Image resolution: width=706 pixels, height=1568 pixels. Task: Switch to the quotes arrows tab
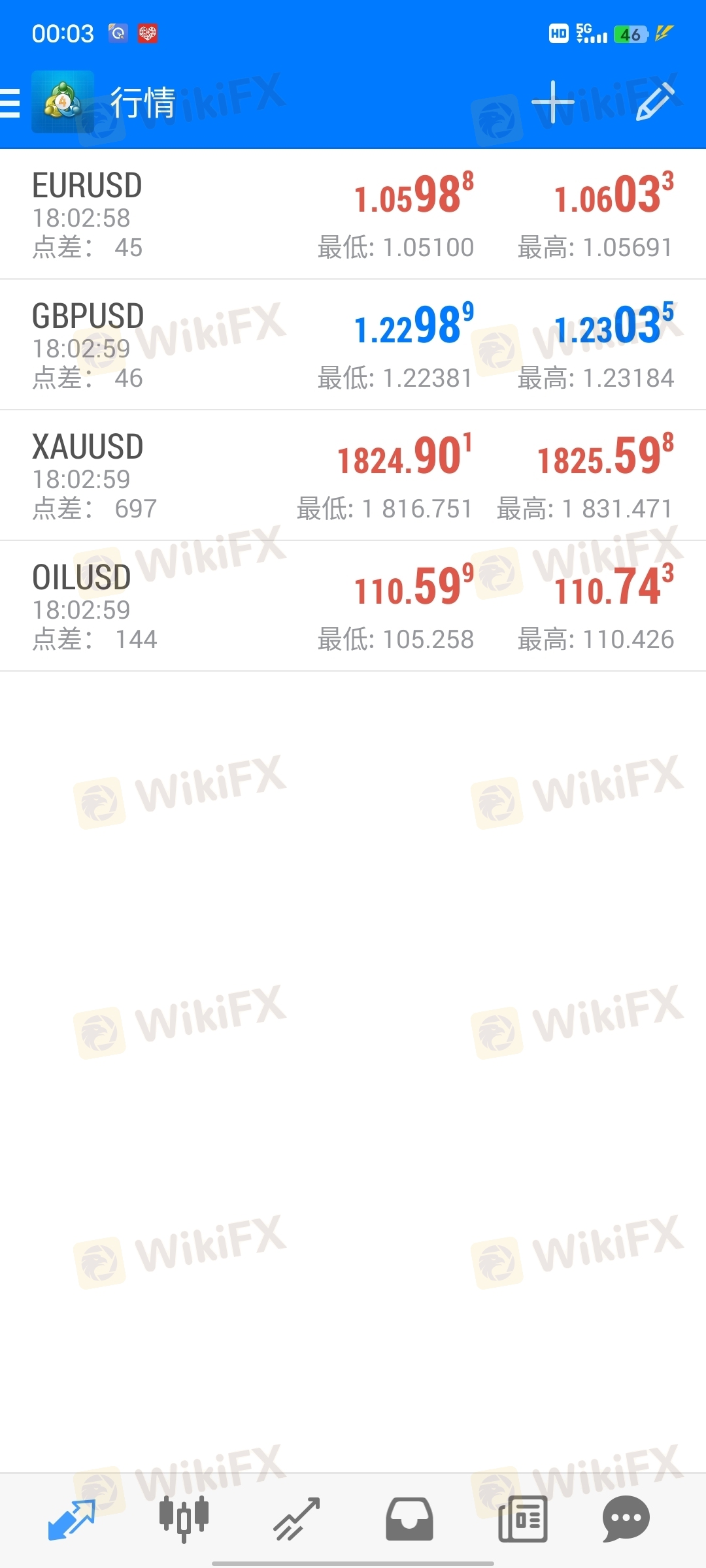pyautogui.click(x=71, y=1520)
